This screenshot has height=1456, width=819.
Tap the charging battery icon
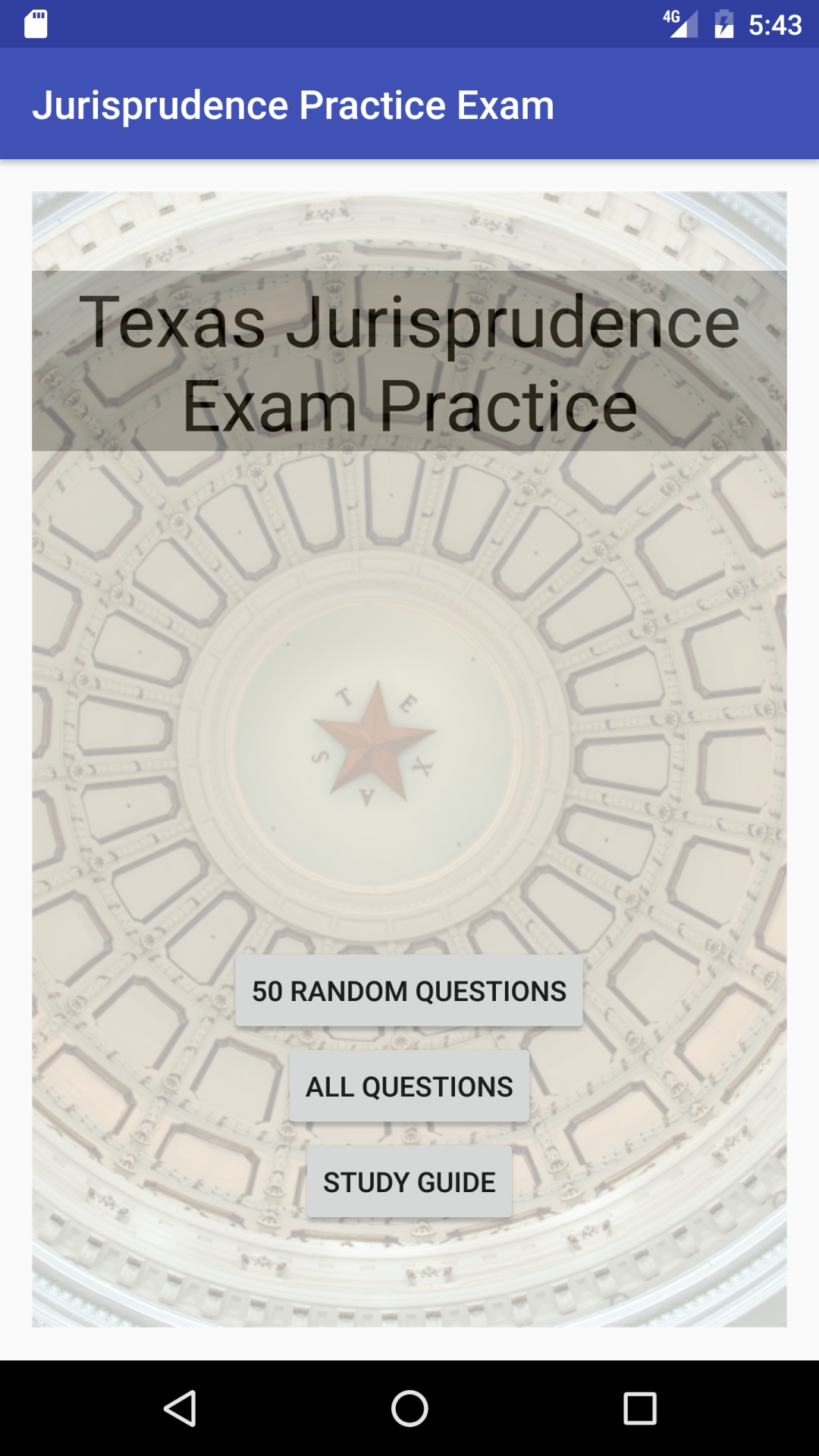click(x=724, y=23)
